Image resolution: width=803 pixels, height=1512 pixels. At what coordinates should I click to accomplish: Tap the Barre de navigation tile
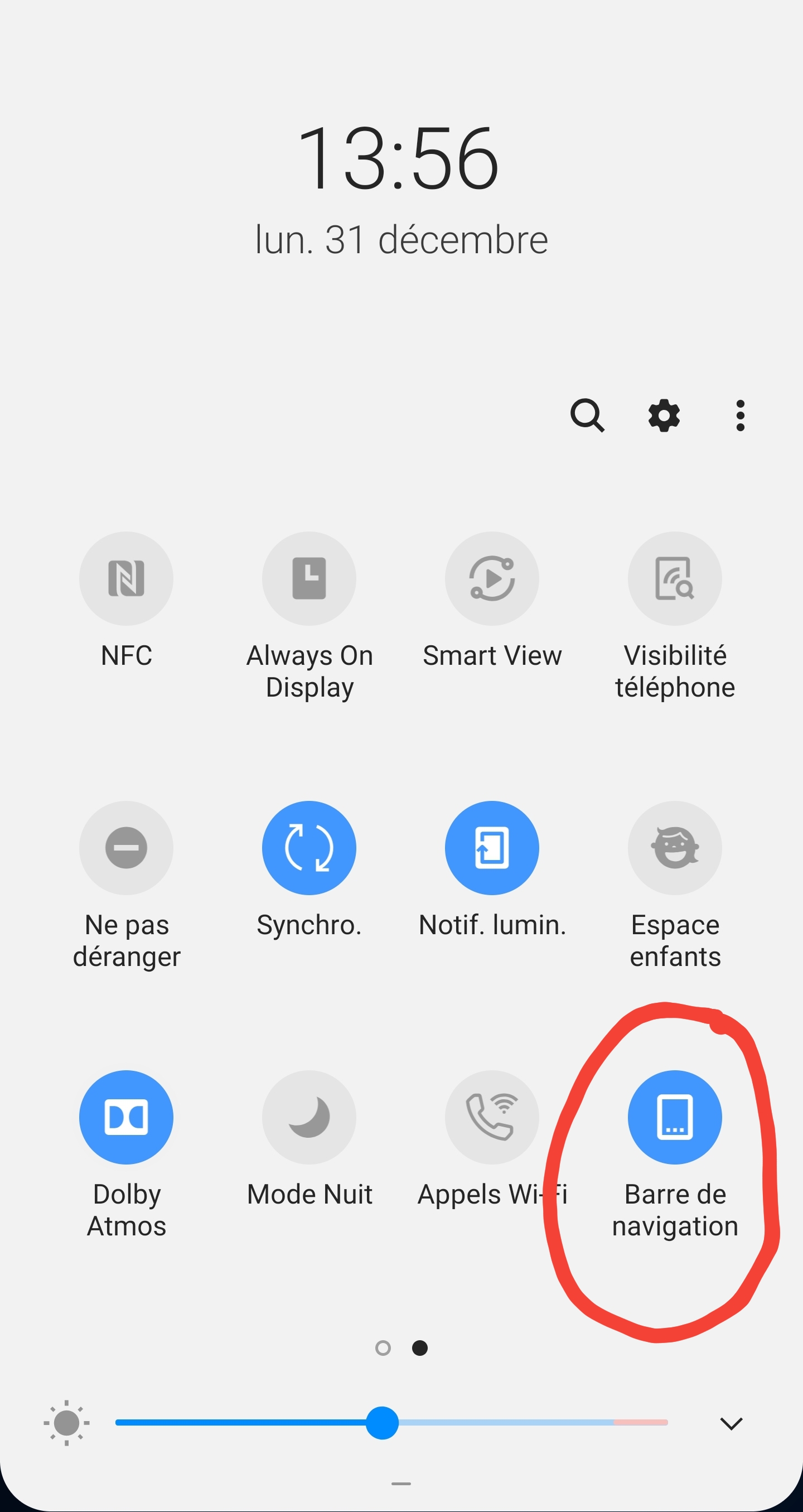[675, 1117]
